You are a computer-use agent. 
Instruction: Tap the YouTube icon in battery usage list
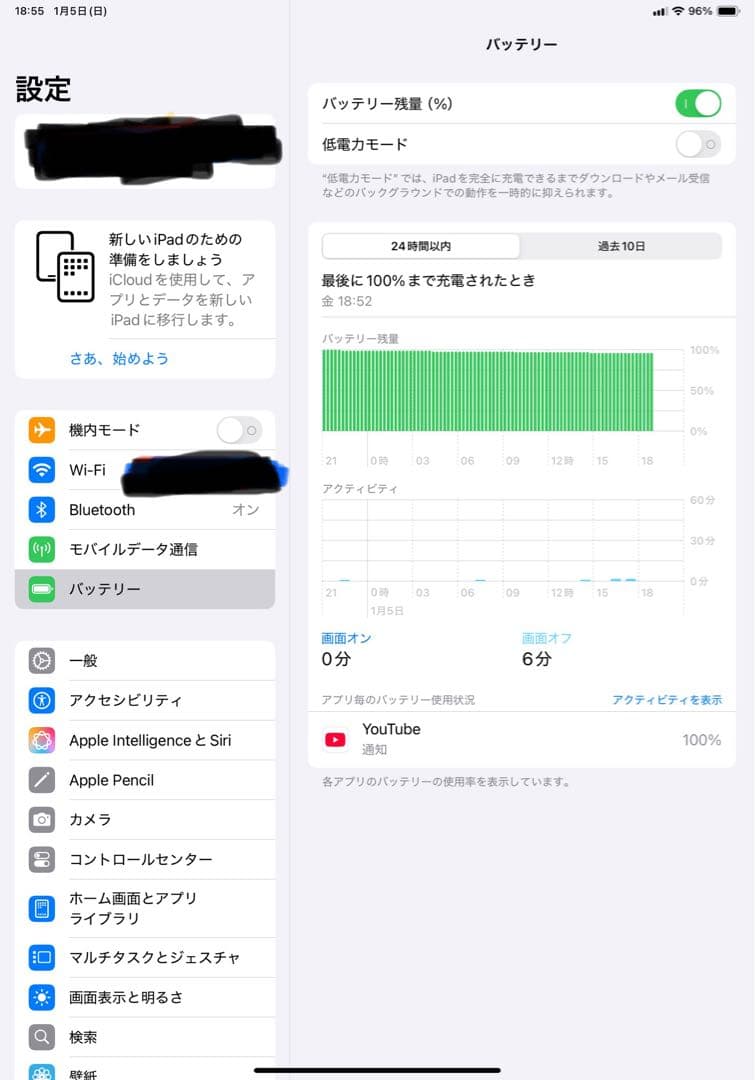coord(337,739)
